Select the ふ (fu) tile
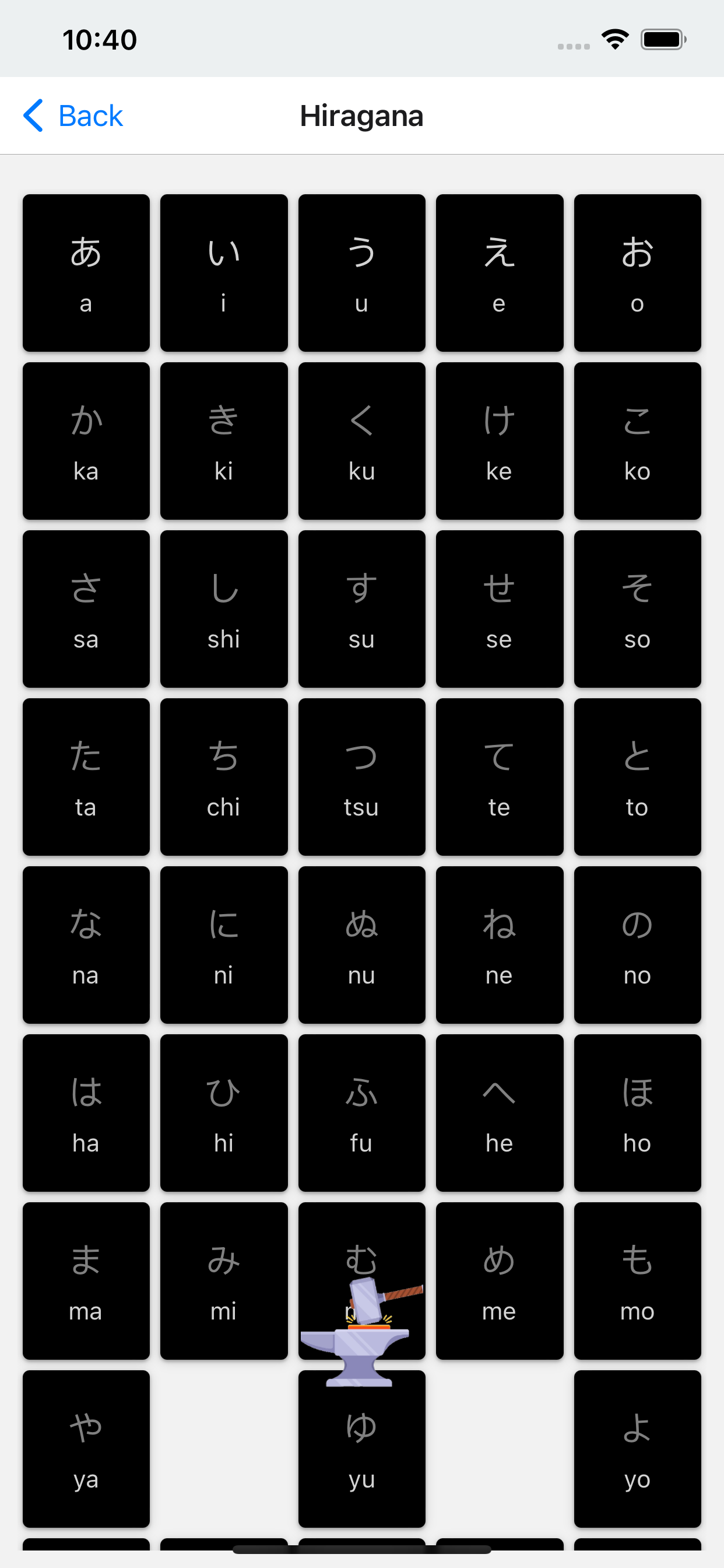 click(361, 1112)
